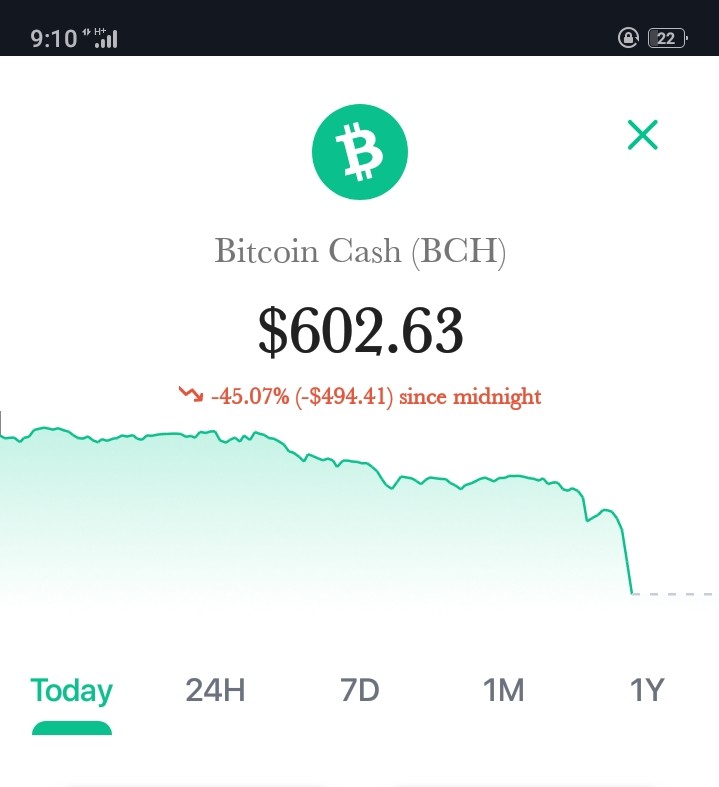
Task: Switch to the 24H chart range
Action: point(215,690)
